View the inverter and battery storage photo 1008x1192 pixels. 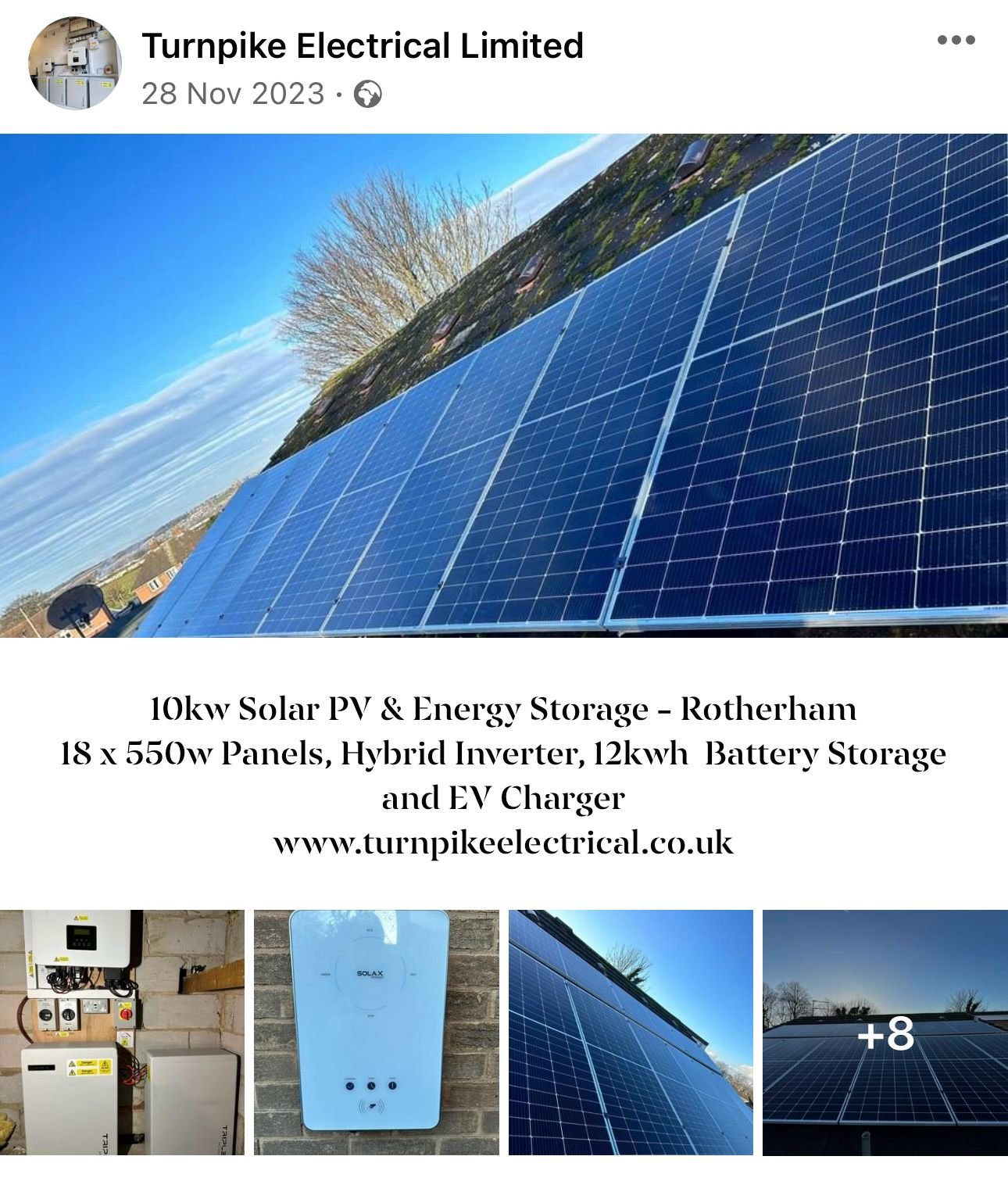(122, 1032)
